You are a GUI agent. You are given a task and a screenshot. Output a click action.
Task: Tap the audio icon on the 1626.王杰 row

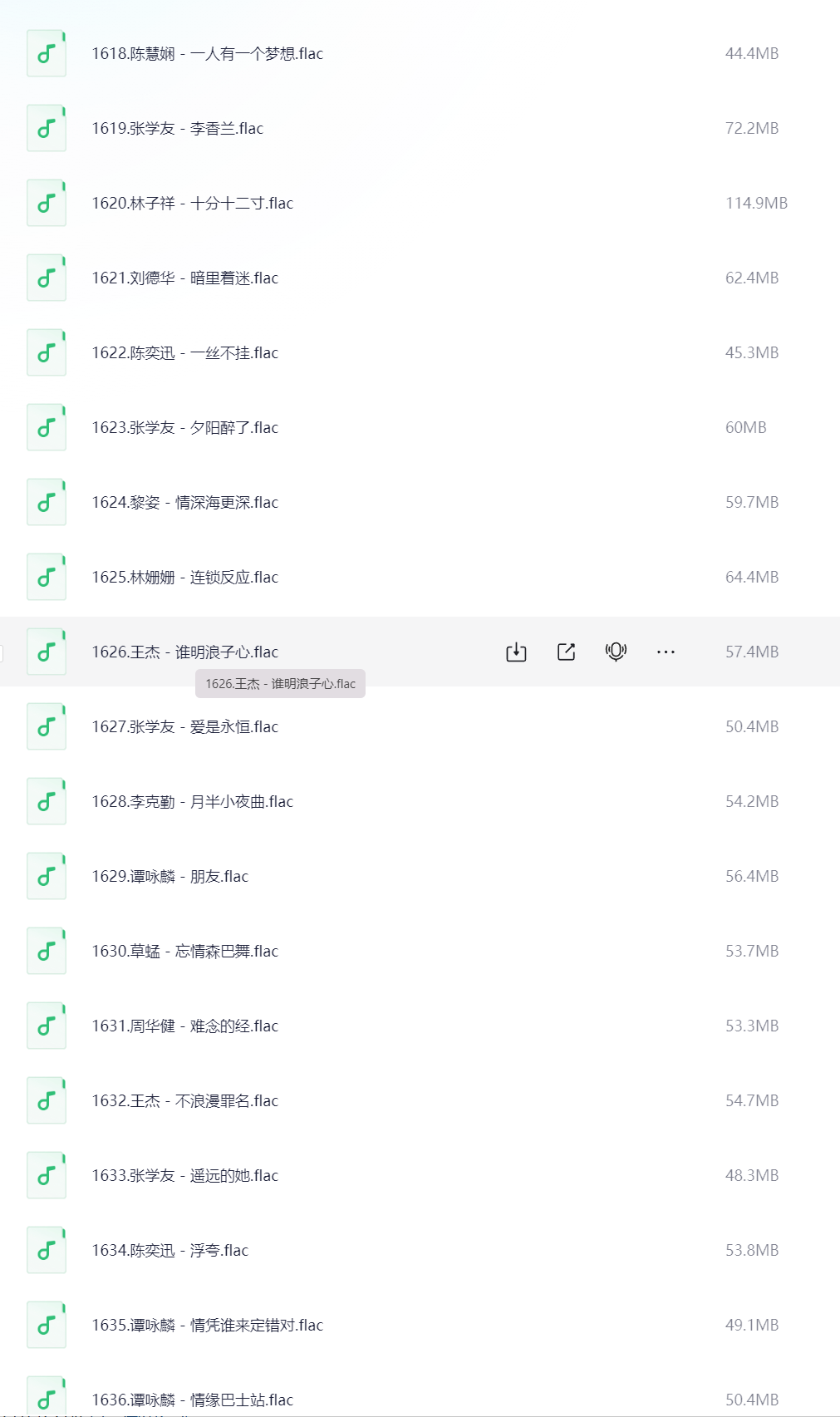(616, 652)
